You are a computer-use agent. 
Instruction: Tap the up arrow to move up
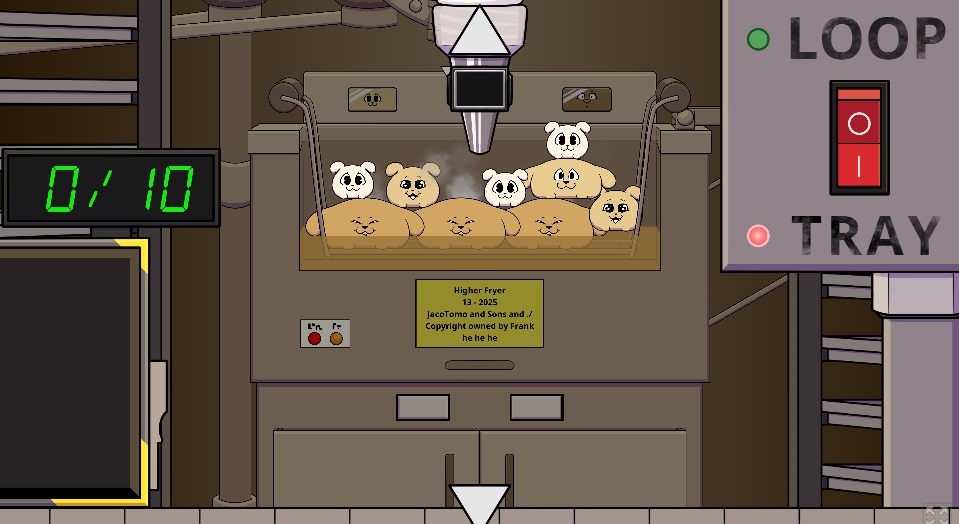tap(479, 33)
